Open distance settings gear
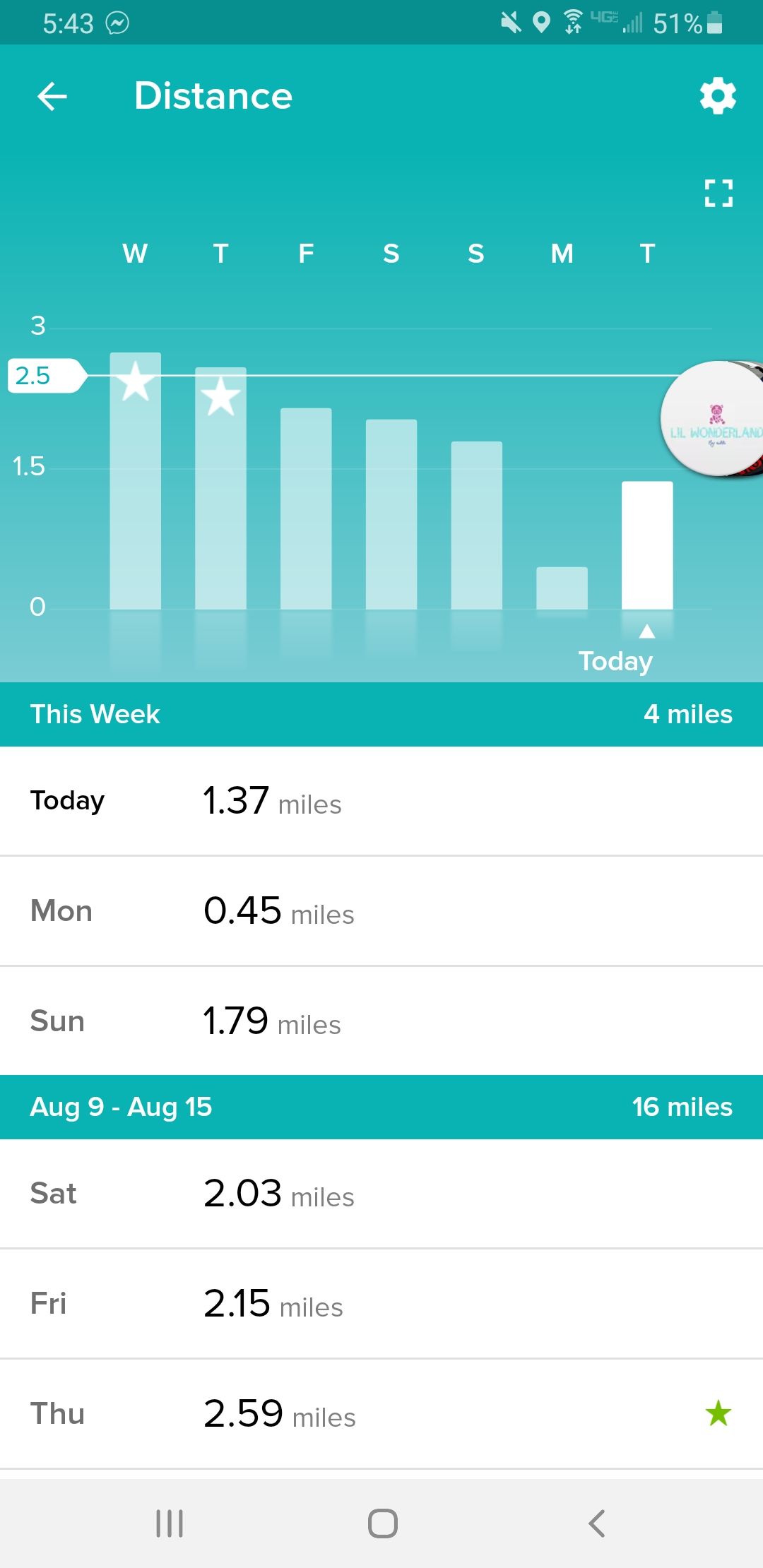The height and width of the screenshot is (1568, 763). pos(718,97)
